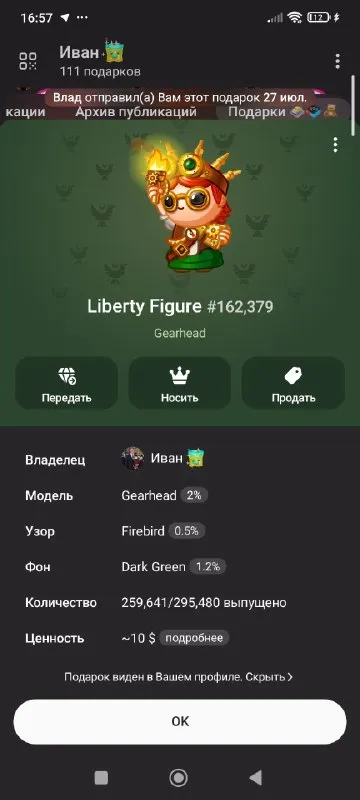The width and height of the screenshot is (360, 800).
Task: Open the QR code icon
Action: click(x=28, y=61)
